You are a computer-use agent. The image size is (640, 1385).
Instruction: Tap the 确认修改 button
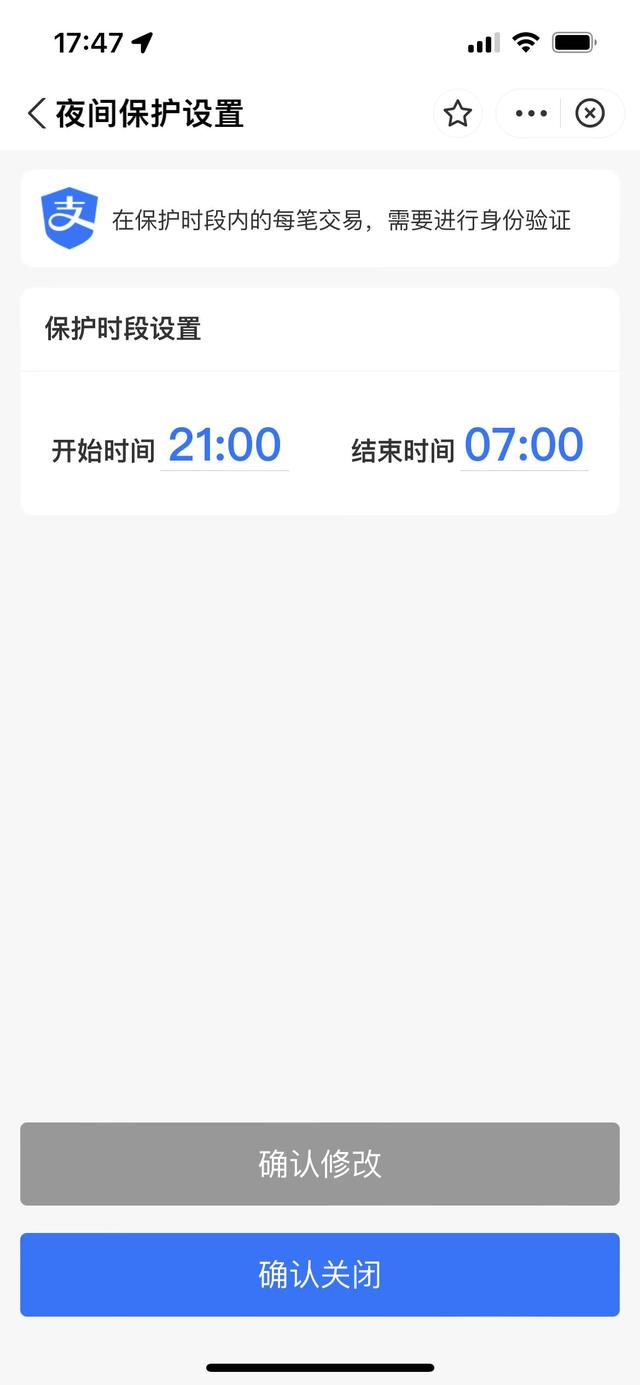click(x=320, y=1164)
